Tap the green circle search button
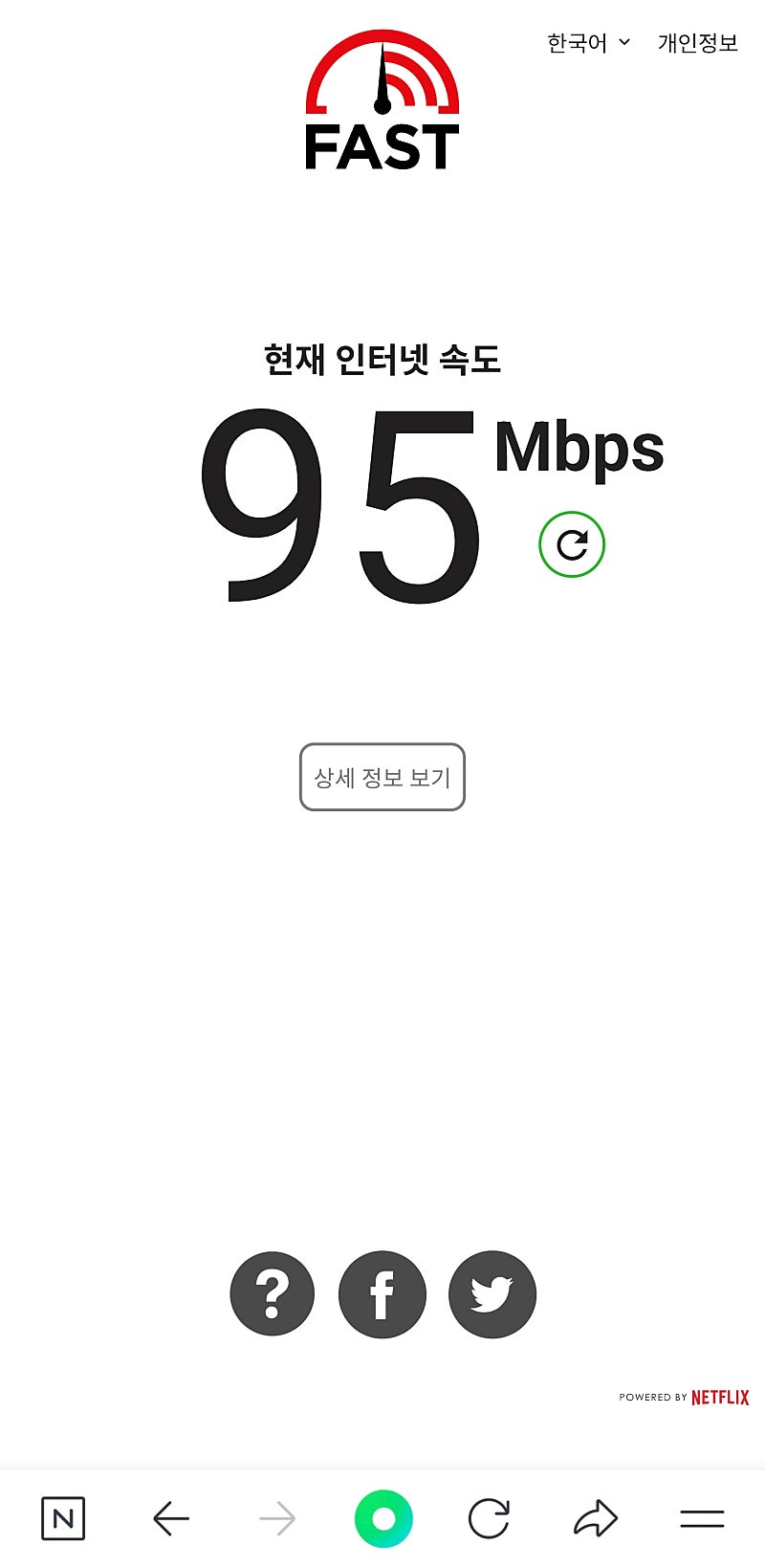 (383, 1518)
